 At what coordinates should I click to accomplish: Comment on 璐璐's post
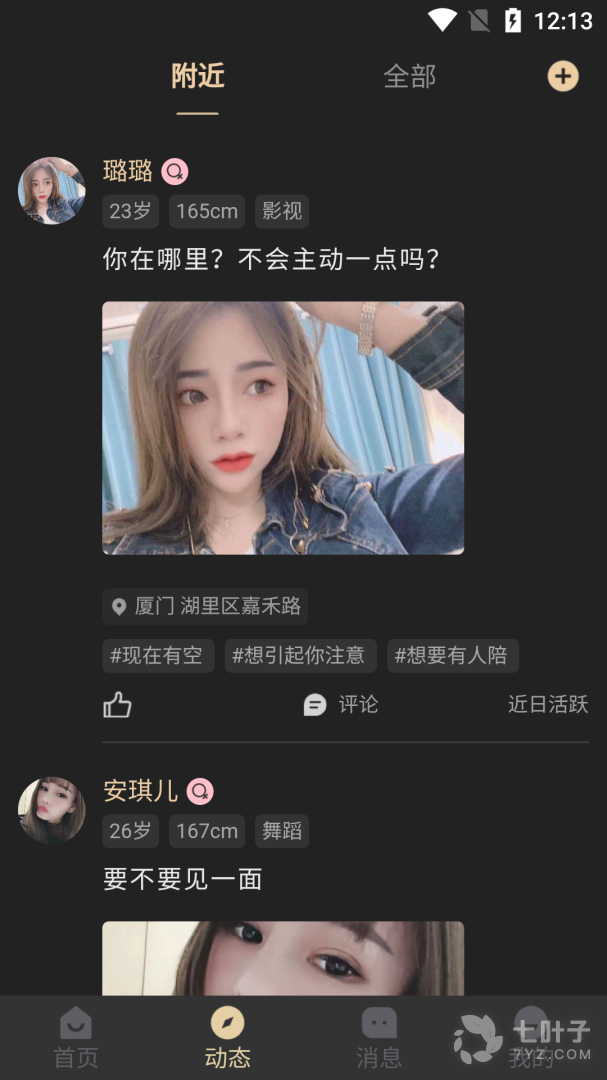[x=341, y=705]
